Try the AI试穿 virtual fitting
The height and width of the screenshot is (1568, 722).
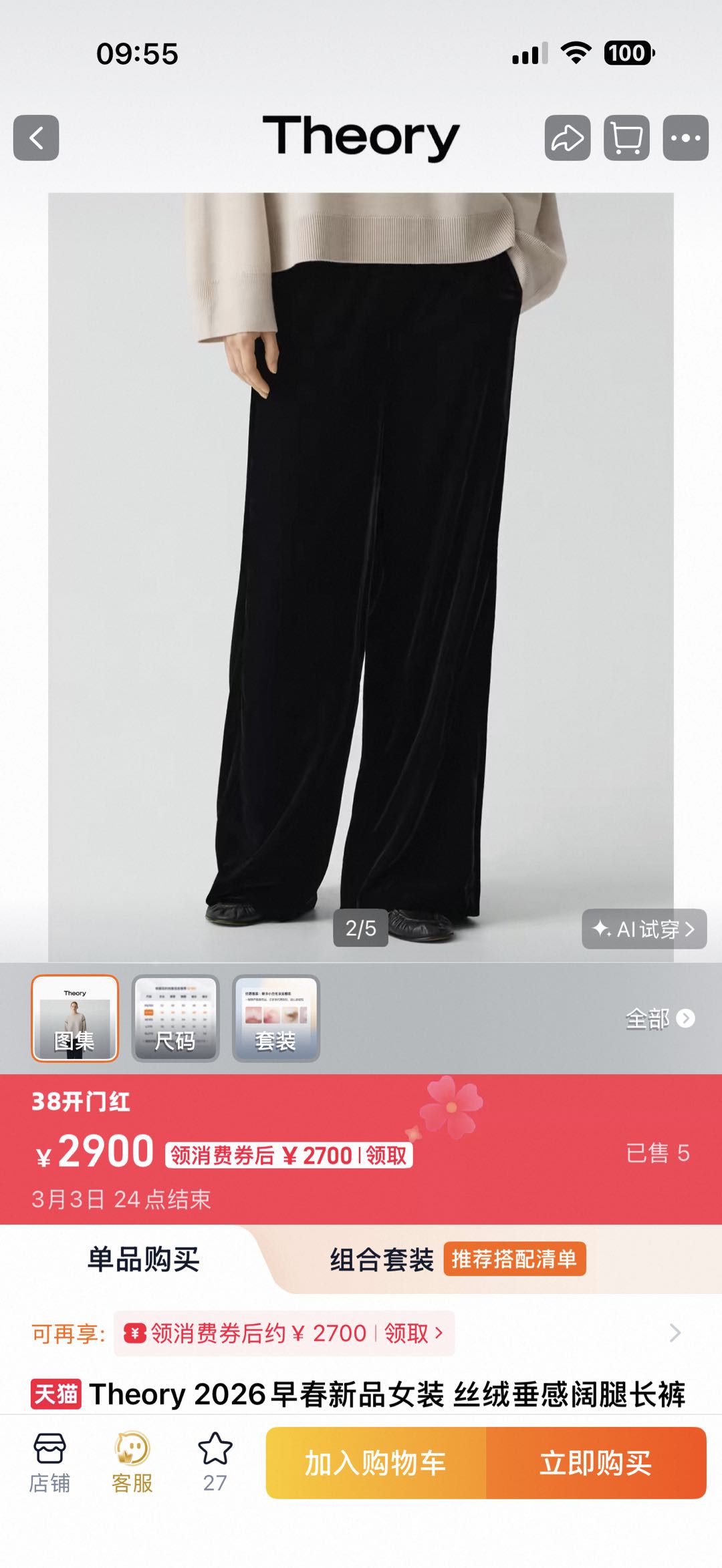[644, 929]
